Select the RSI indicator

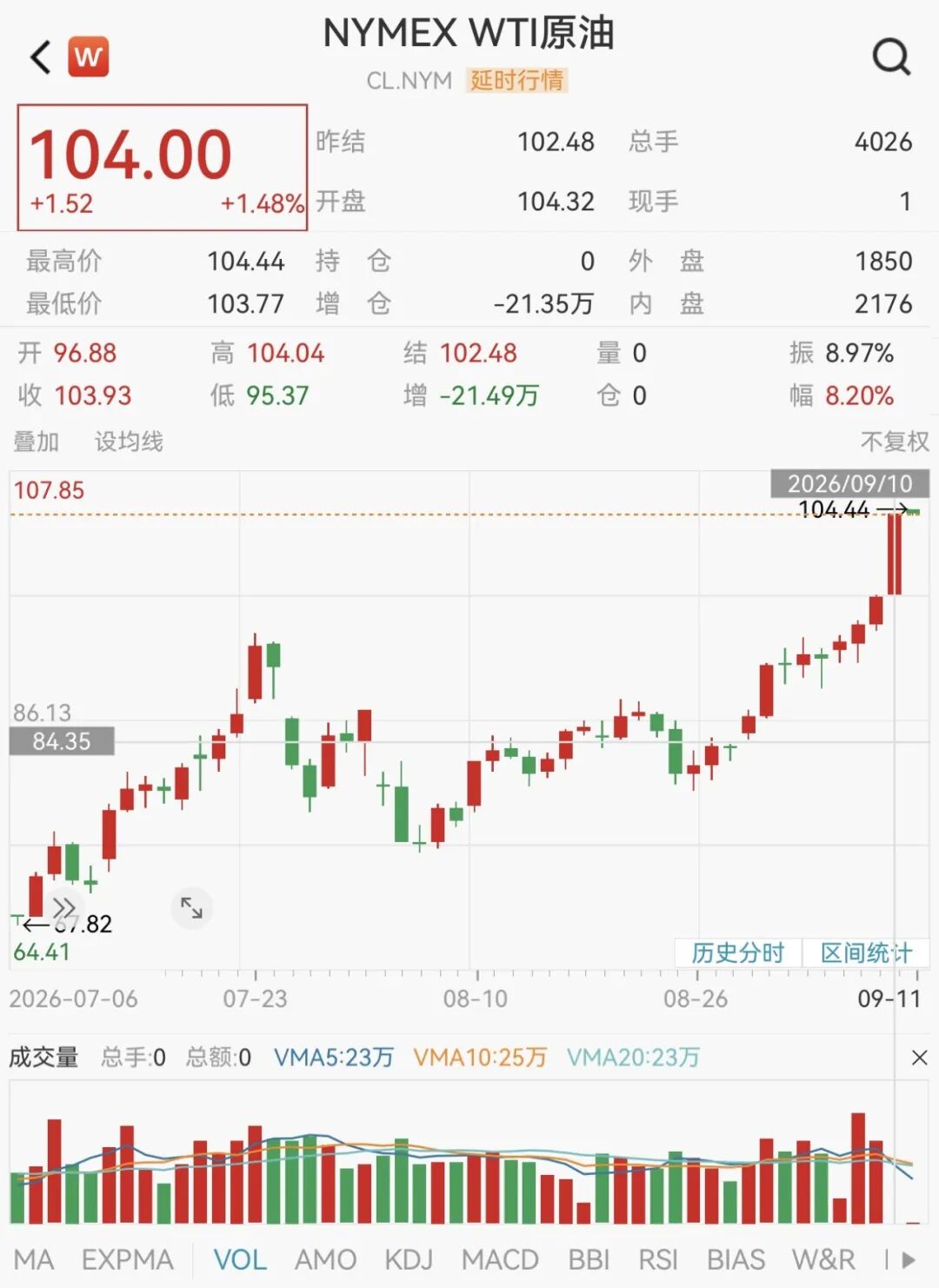[658, 1259]
